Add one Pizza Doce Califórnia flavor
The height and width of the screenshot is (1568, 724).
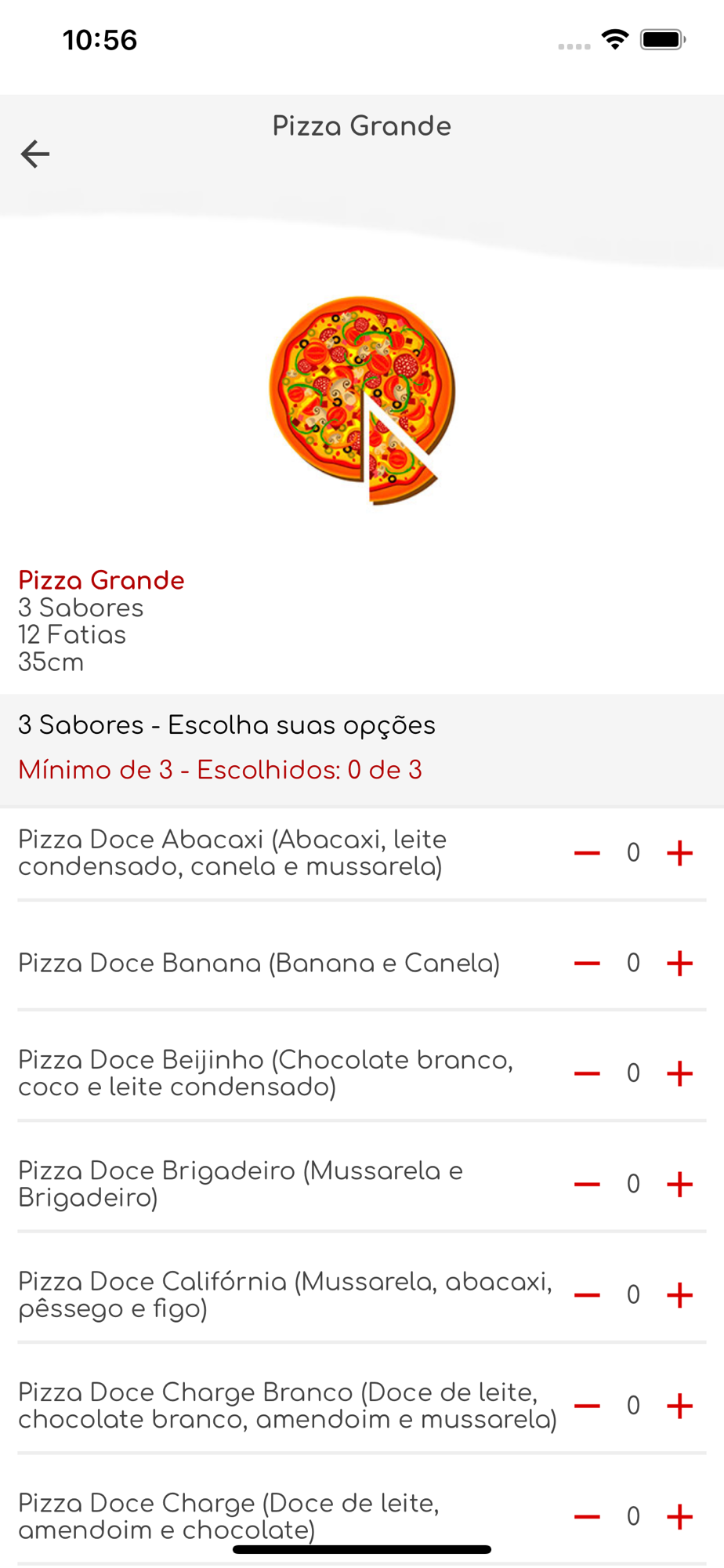(x=679, y=1295)
